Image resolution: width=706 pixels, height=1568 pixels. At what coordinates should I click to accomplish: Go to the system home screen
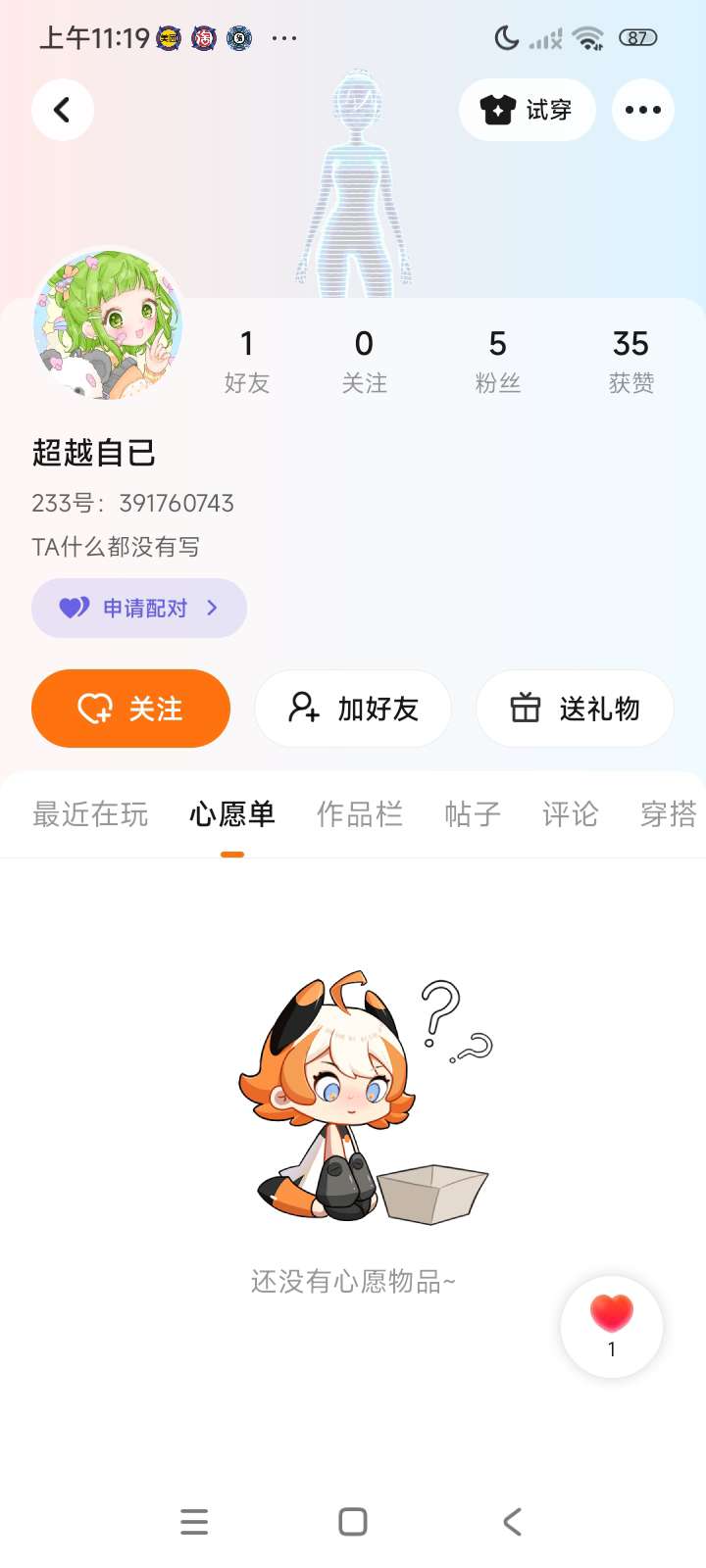pos(353,1522)
